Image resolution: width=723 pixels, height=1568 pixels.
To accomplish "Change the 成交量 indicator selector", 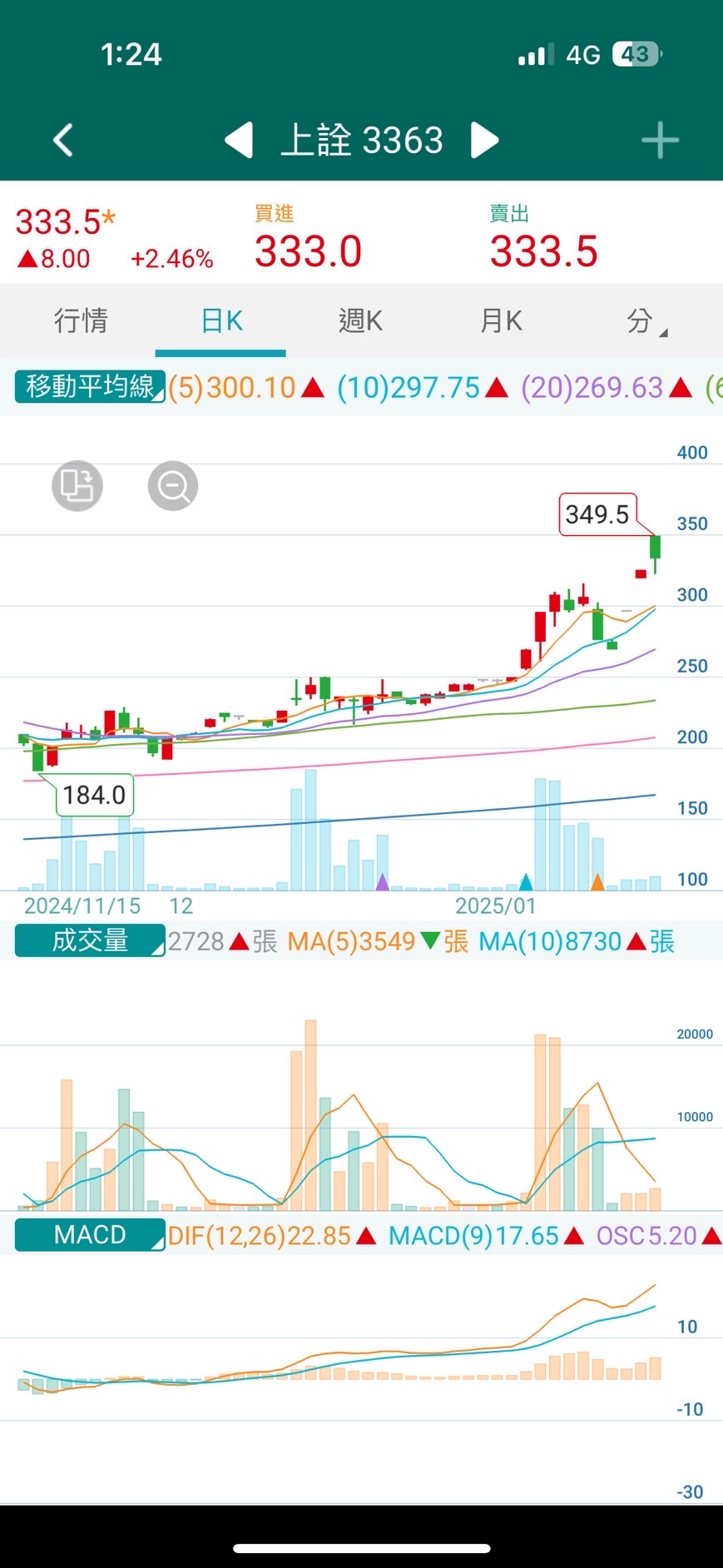I will (x=90, y=940).
